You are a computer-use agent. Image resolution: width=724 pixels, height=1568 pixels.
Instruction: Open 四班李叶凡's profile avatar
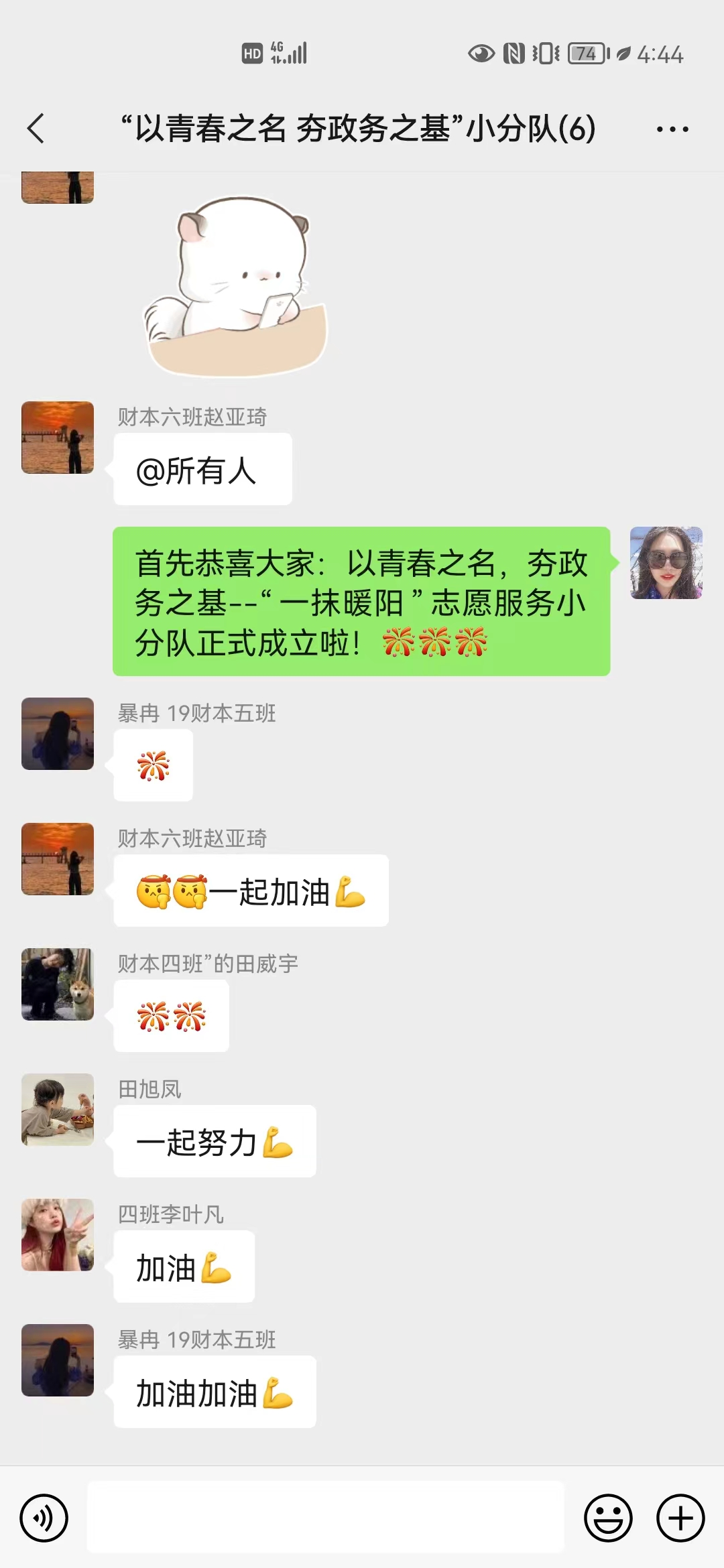[58, 1235]
